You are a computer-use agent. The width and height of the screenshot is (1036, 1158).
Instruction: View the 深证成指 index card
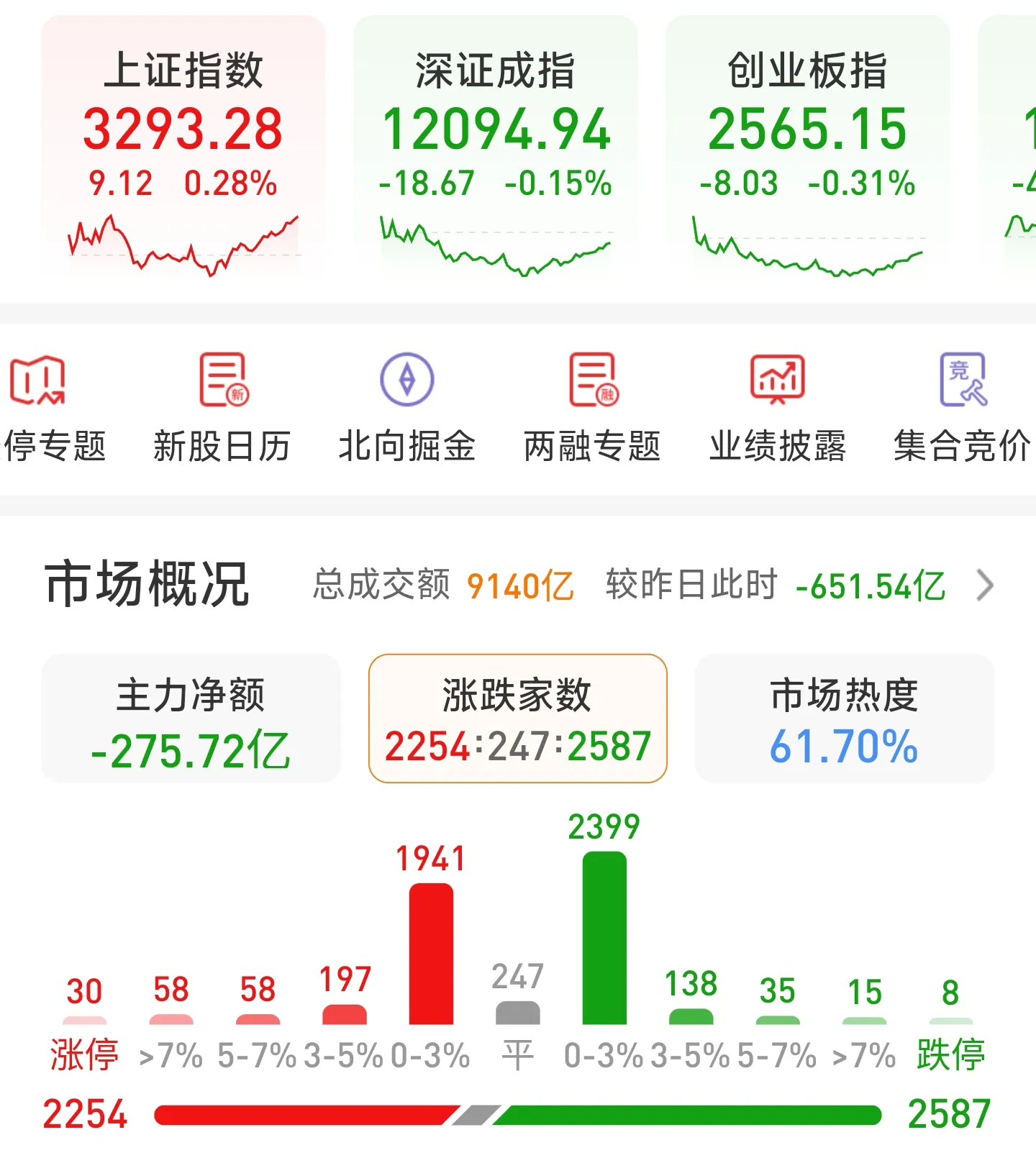(496, 147)
